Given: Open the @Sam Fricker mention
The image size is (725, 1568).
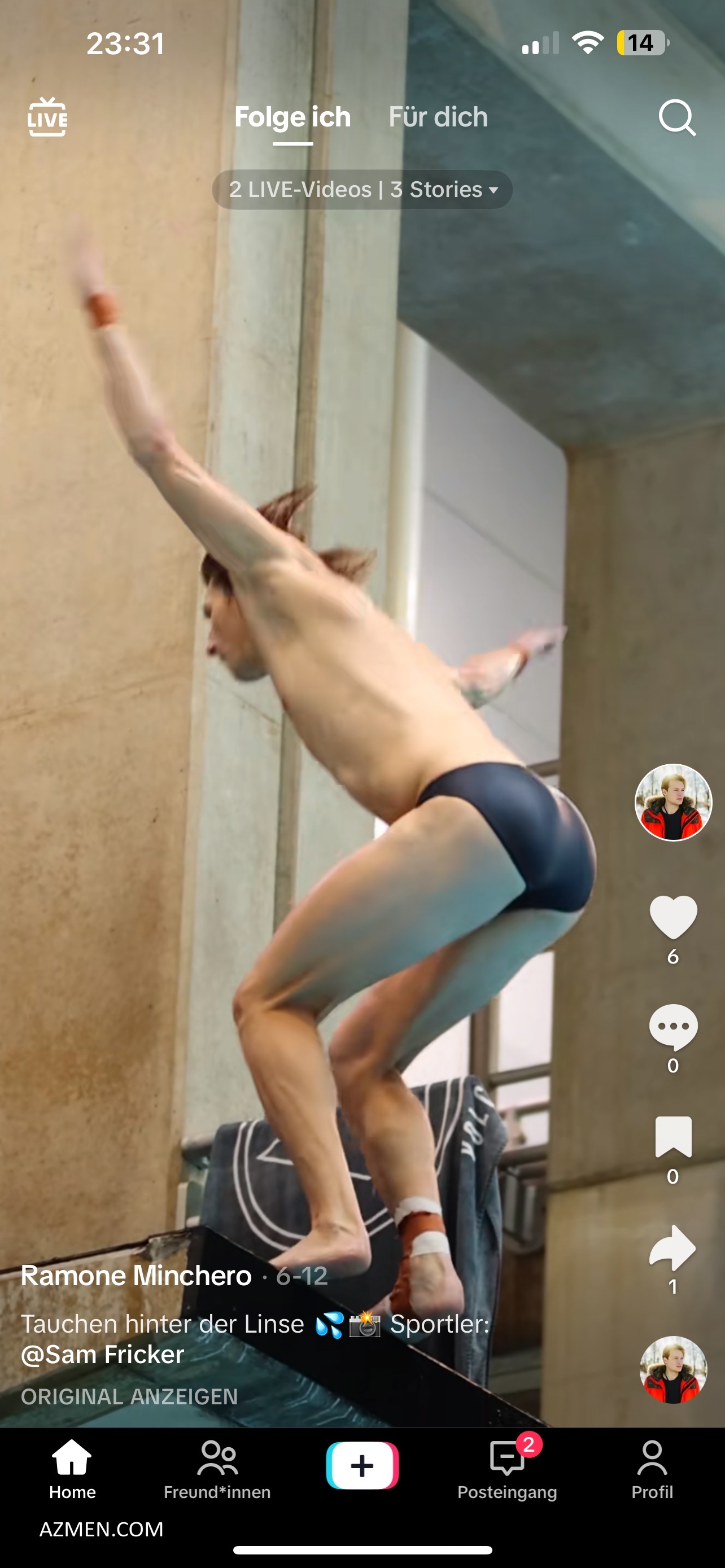Looking at the screenshot, I should click(102, 1354).
